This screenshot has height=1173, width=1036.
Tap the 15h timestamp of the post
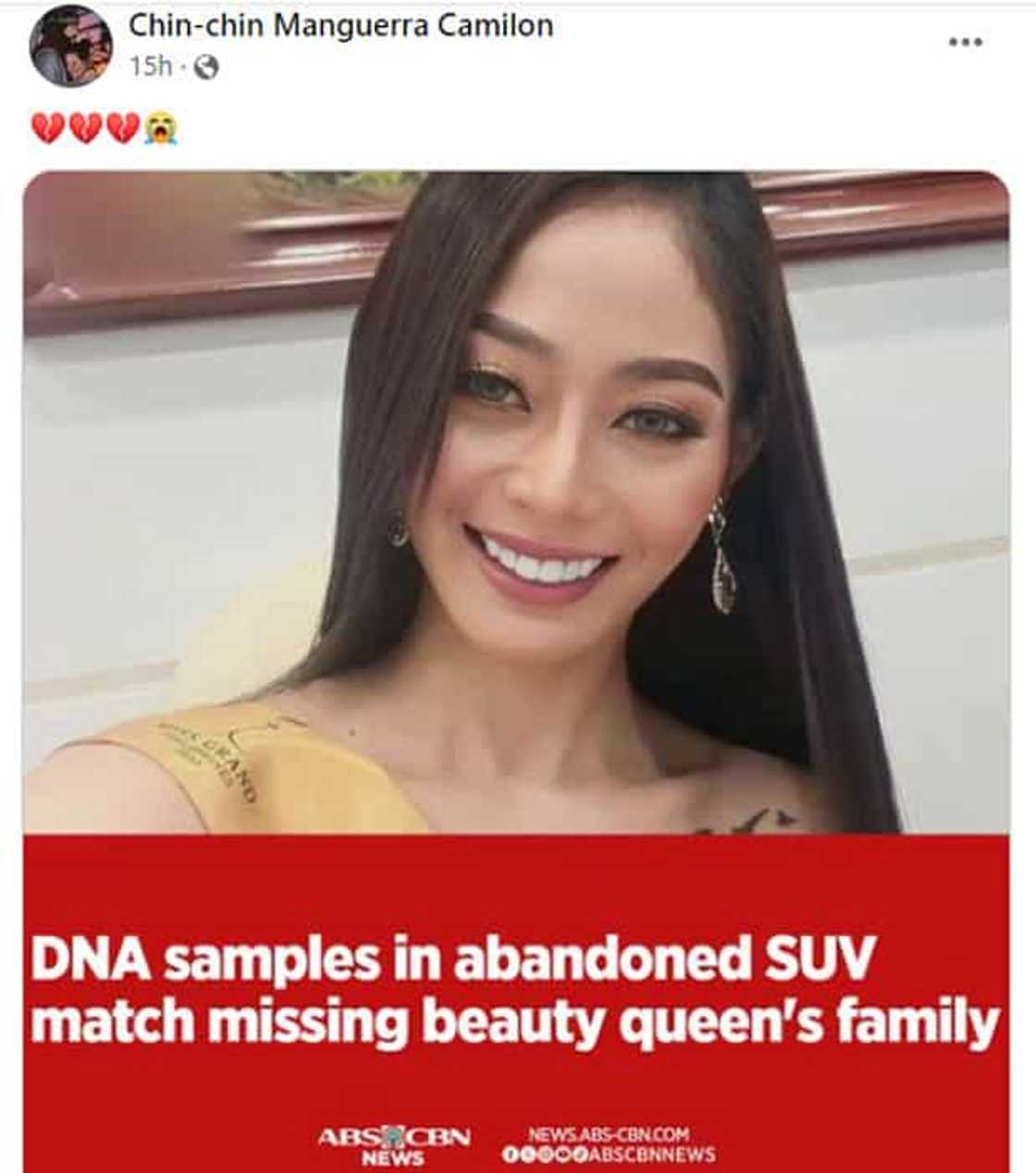coord(151,67)
